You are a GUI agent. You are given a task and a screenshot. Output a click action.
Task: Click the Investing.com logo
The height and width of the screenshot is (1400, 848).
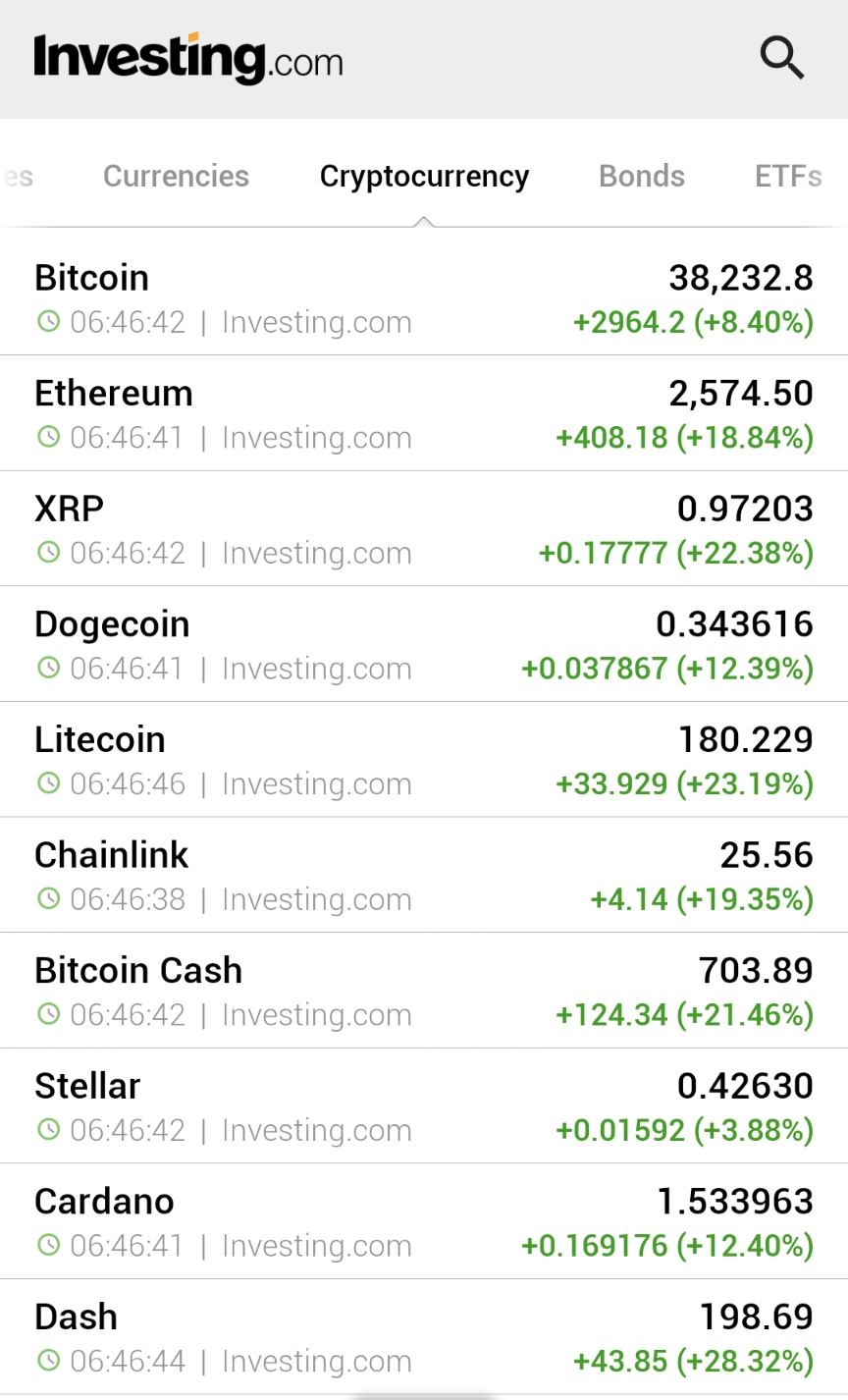pyautogui.click(x=188, y=57)
